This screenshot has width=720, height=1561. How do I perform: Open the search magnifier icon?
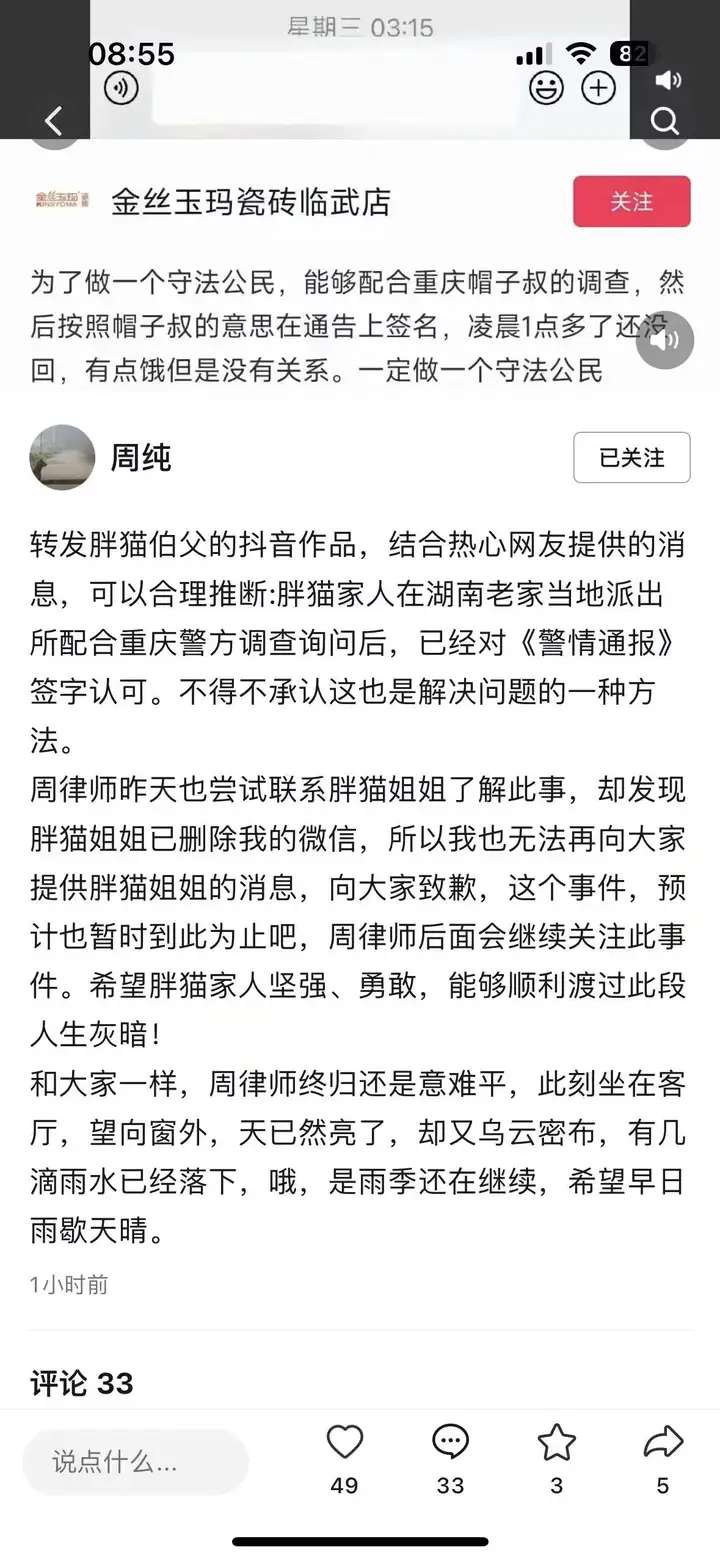665,121
